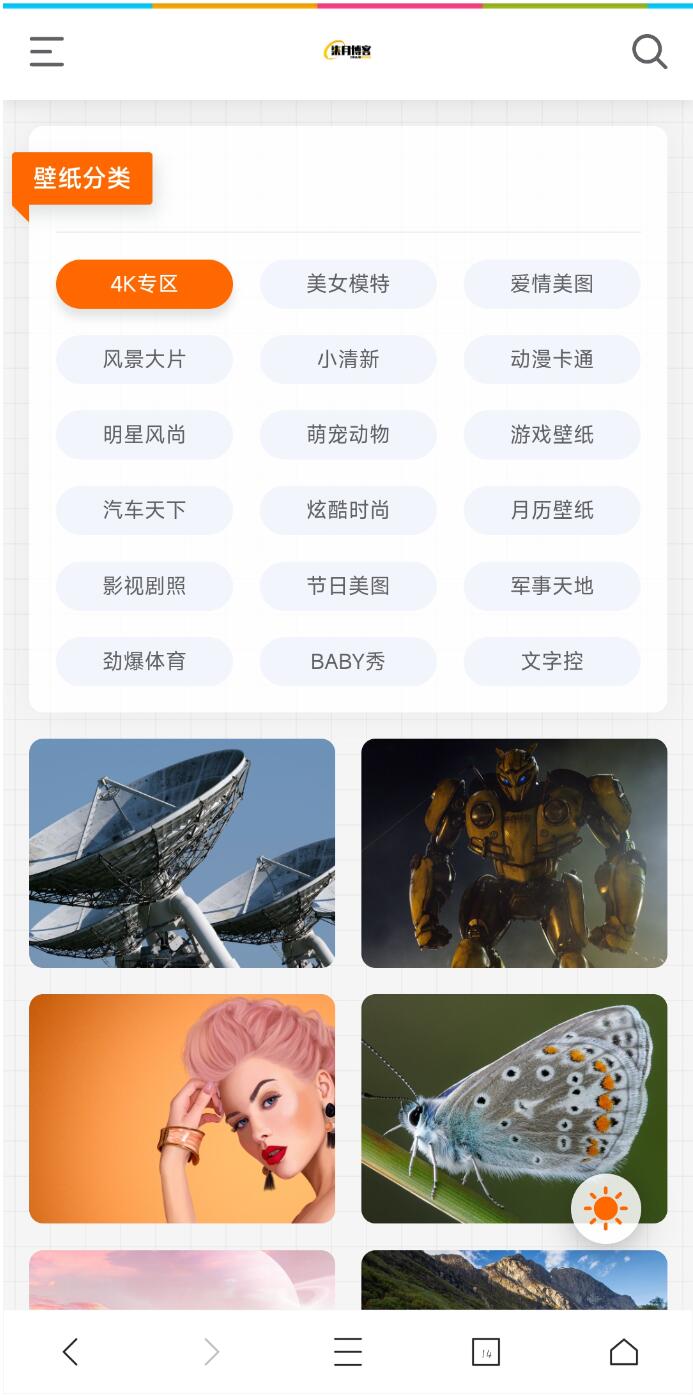
Task: Select the 小清新 chip
Action: [348, 359]
